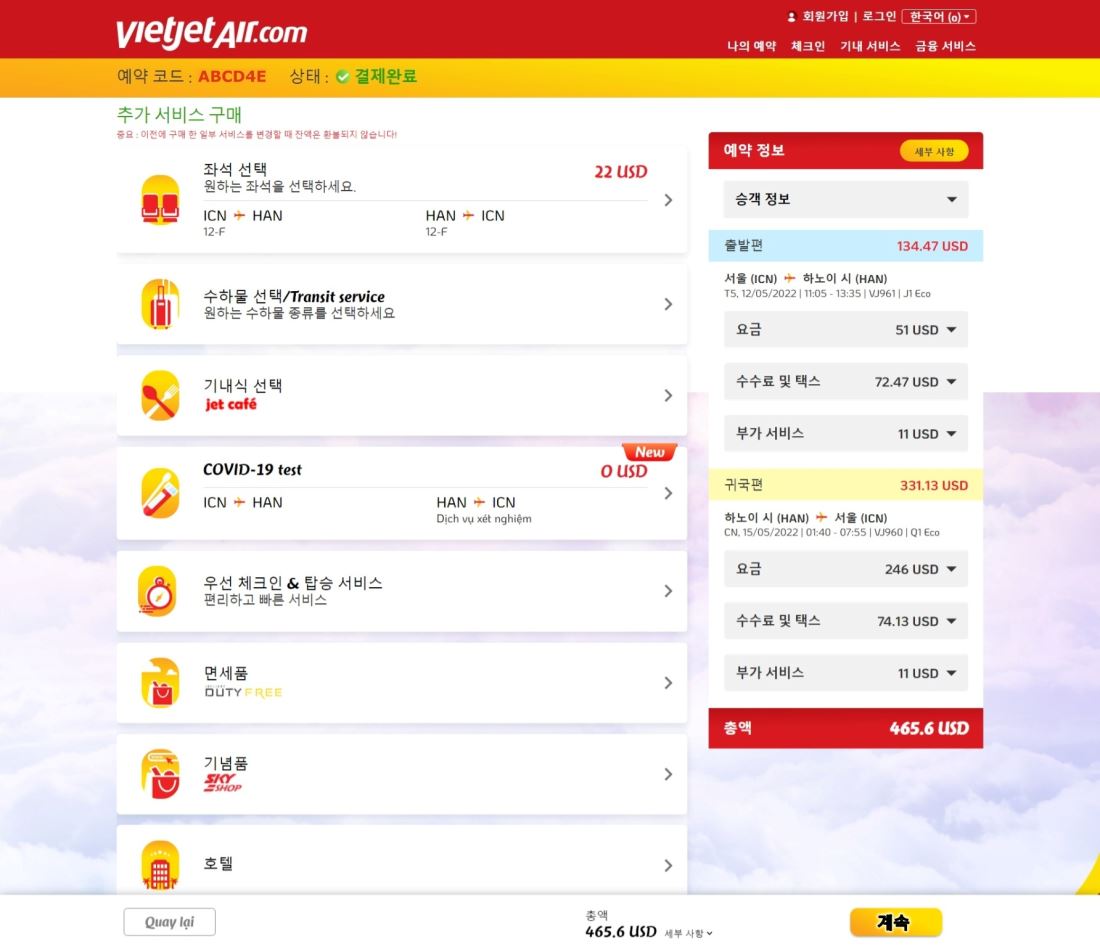Image resolution: width=1100 pixels, height=952 pixels.
Task: Tap the yellow 계속 continue button
Action: (895, 922)
